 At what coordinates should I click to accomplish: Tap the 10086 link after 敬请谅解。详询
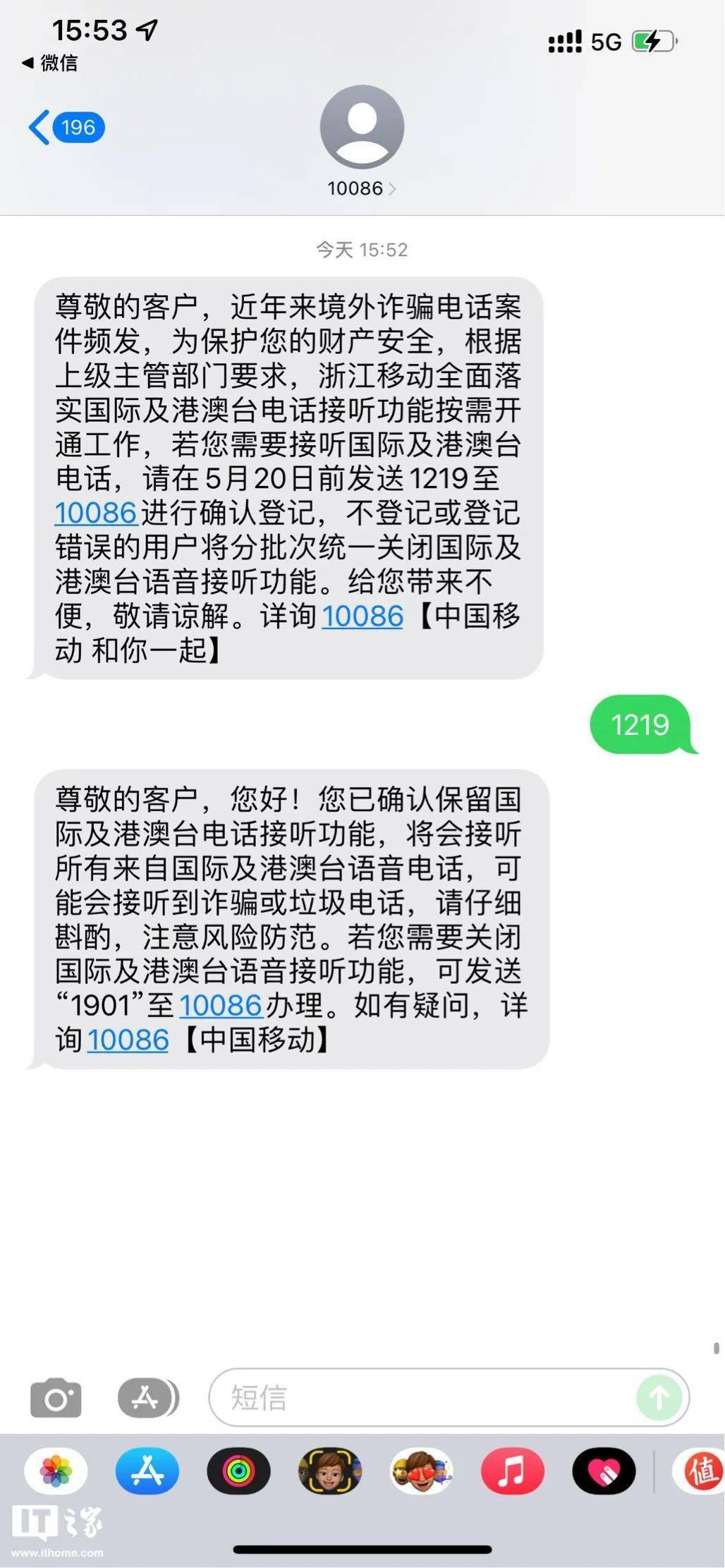point(362,616)
